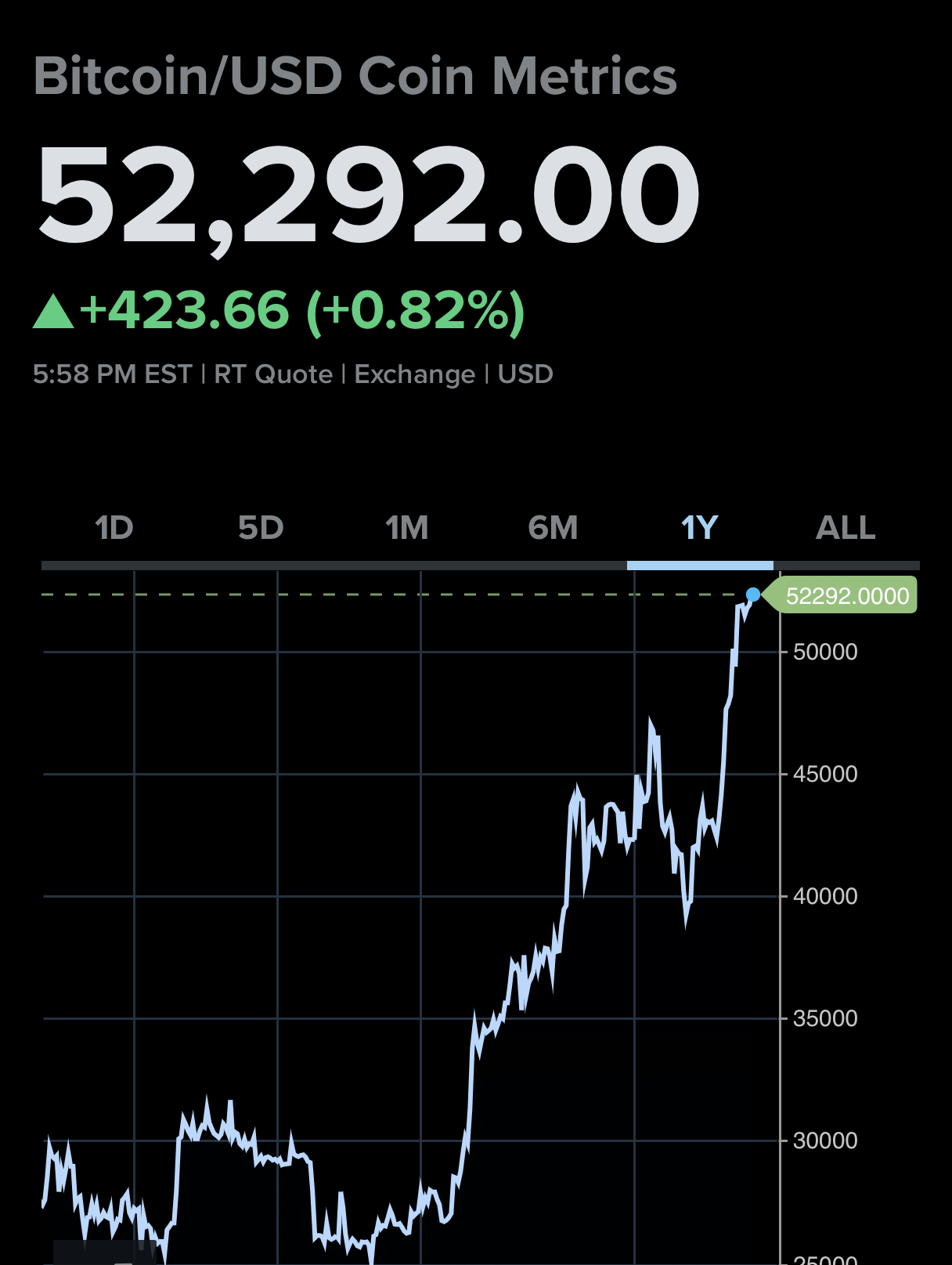
Task: View the 6M chart range
Action: point(554,528)
